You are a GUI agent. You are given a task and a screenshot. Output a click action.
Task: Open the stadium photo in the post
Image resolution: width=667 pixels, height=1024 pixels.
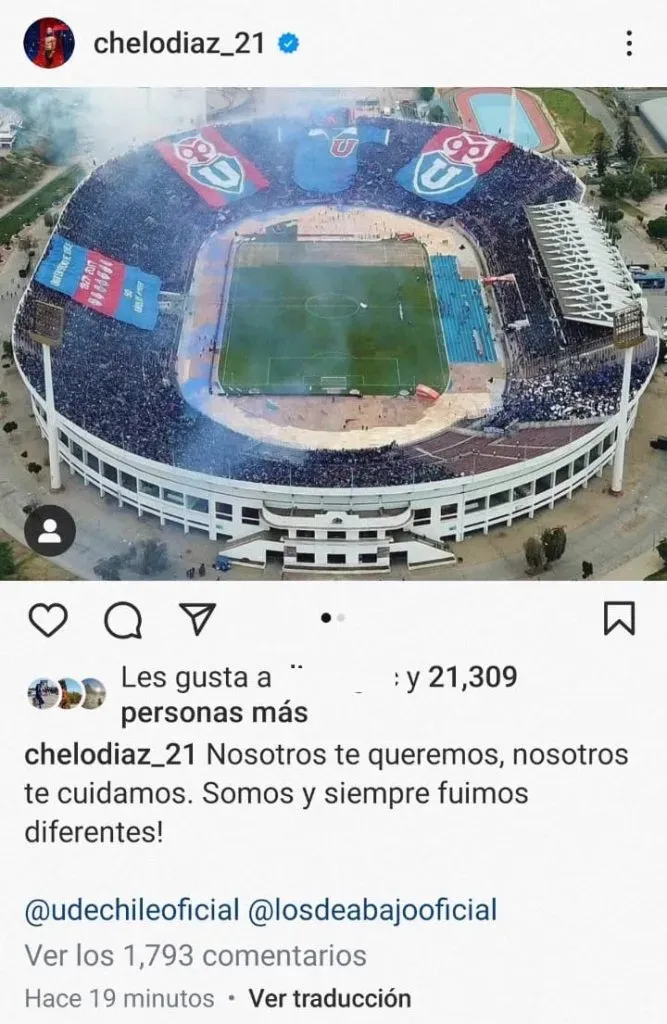[x=333, y=330]
